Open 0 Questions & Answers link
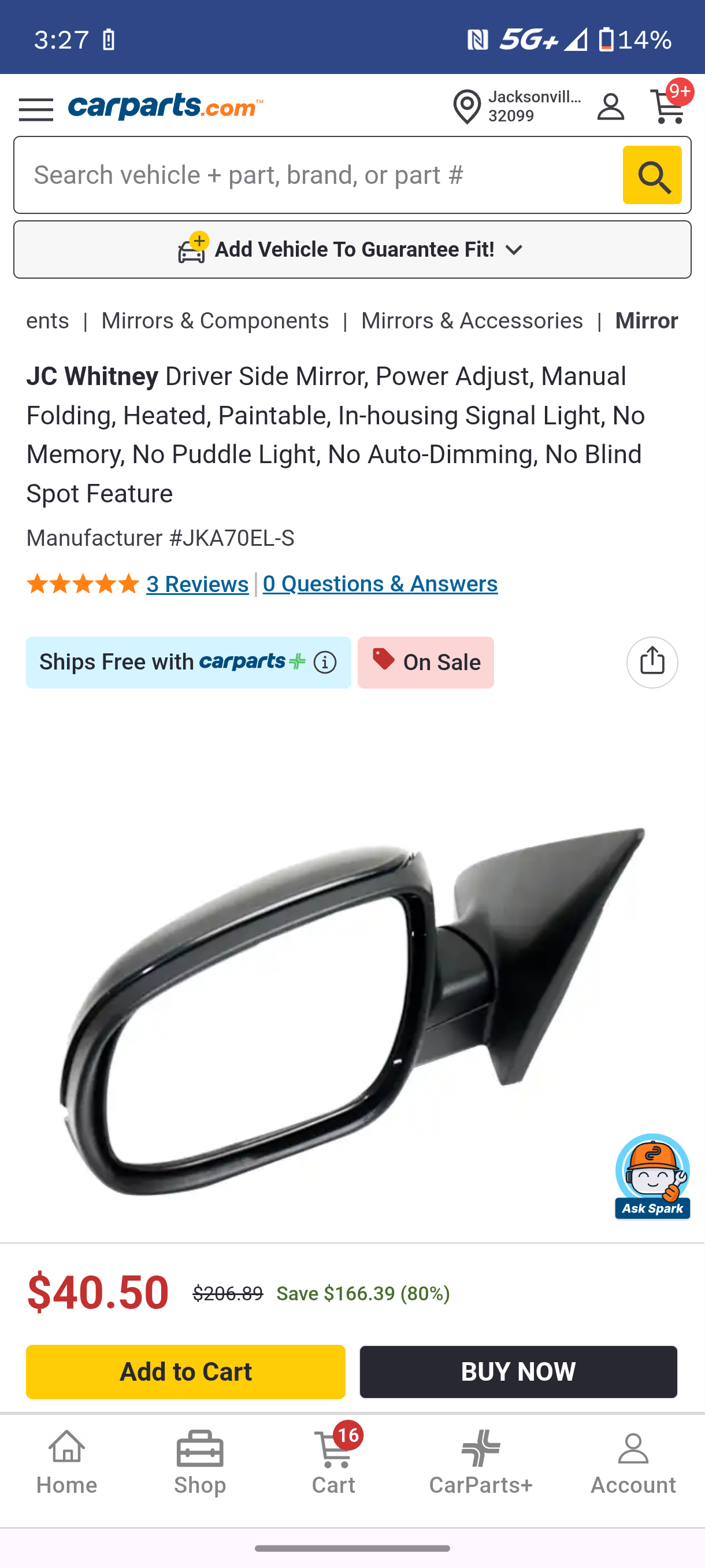Screen dimensions: 705x1568 coord(380,584)
